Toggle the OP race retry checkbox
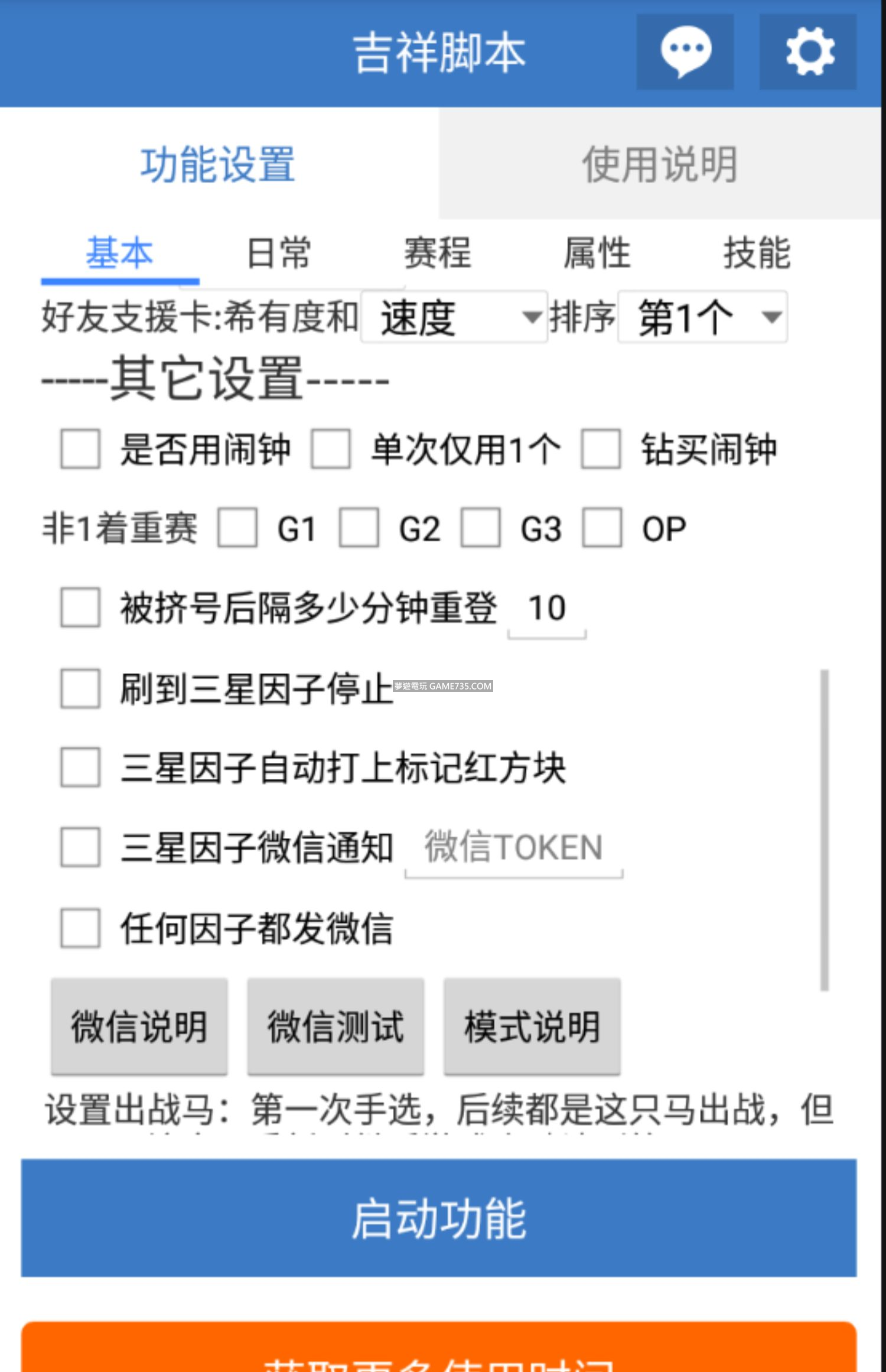886x1372 pixels. click(602, 528)
